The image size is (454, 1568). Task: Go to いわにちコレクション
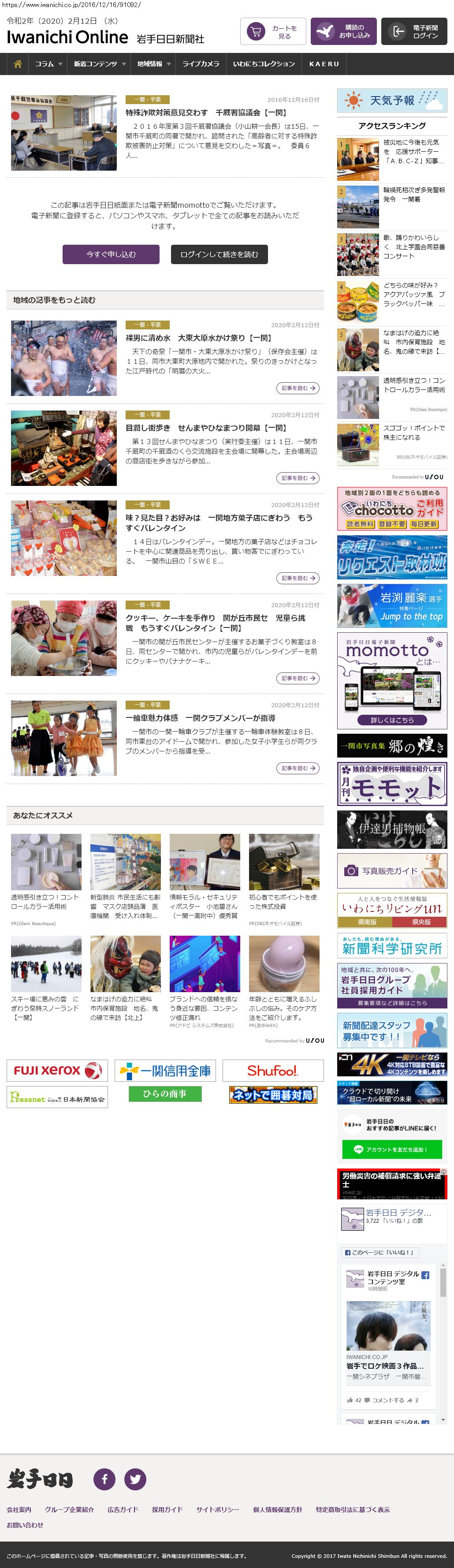pyautogui.click(x=264, y=64)
